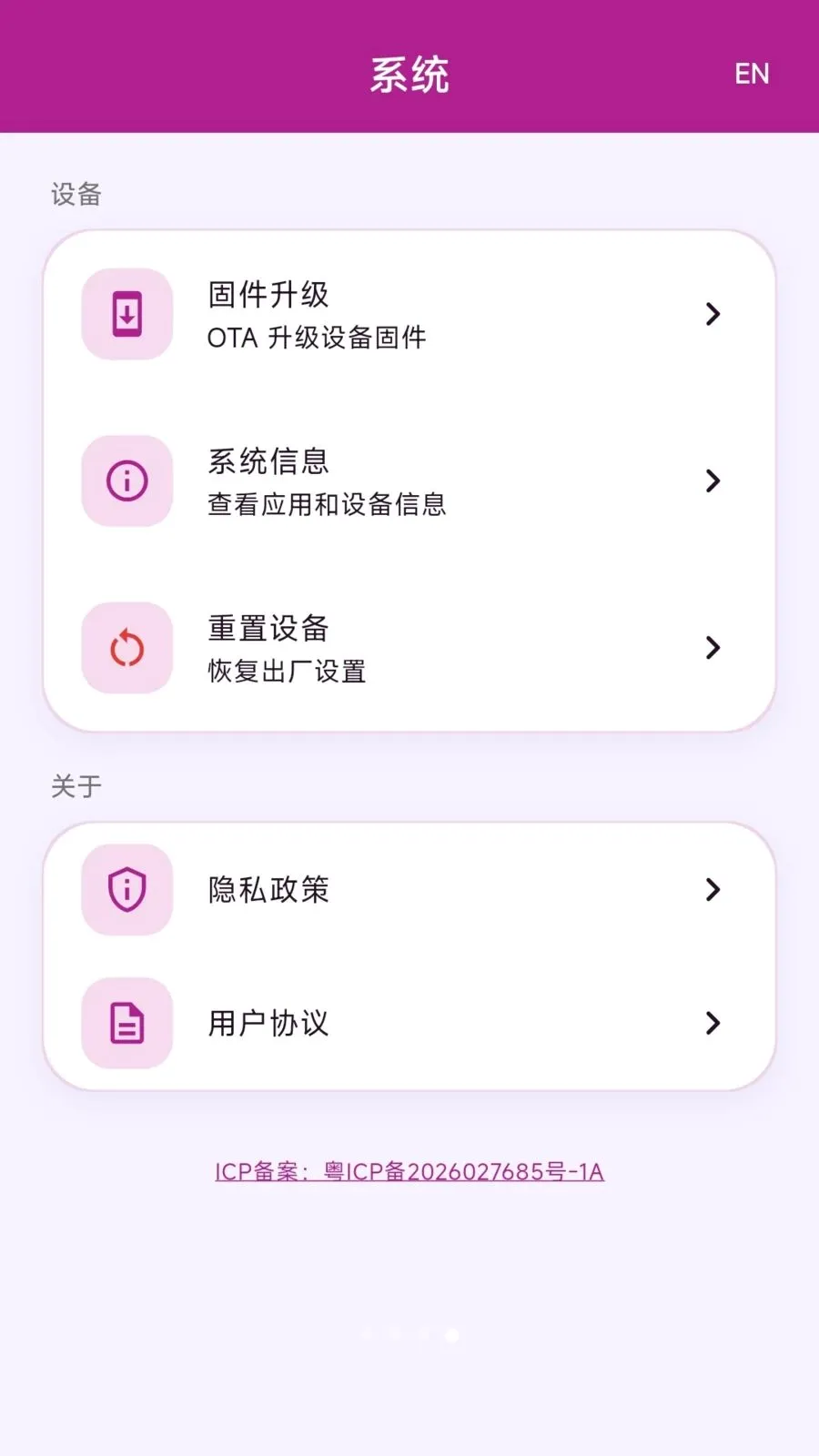Follow the ICP备案 registration link
This screenshot has width=819, height=1456.
409,1171
